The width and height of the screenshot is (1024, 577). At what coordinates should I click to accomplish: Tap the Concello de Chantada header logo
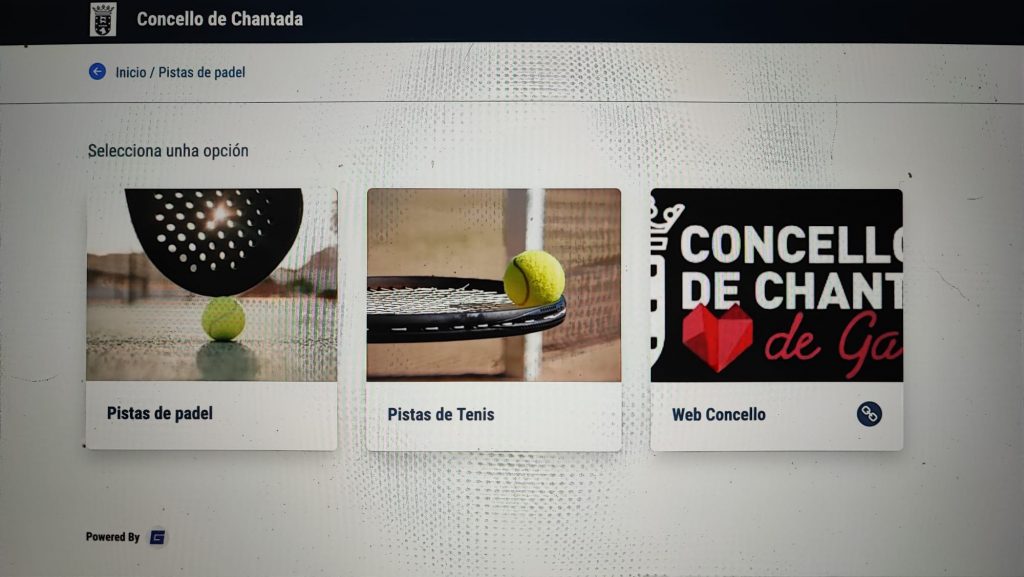(103, 19)
